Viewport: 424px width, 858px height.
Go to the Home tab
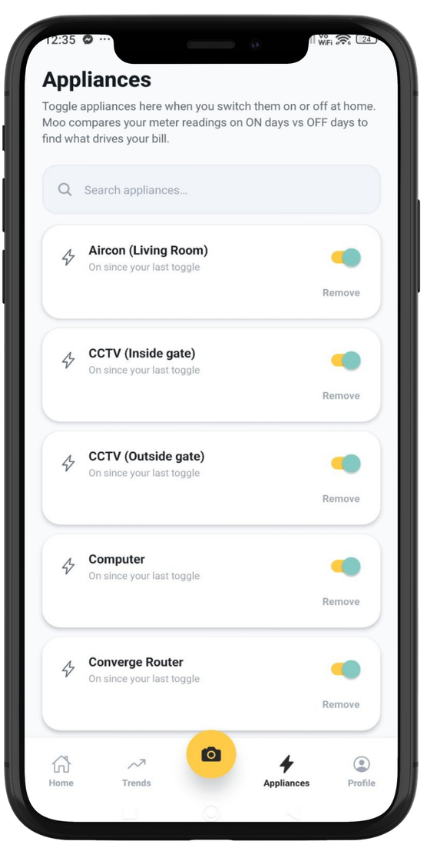pos(61,771)
